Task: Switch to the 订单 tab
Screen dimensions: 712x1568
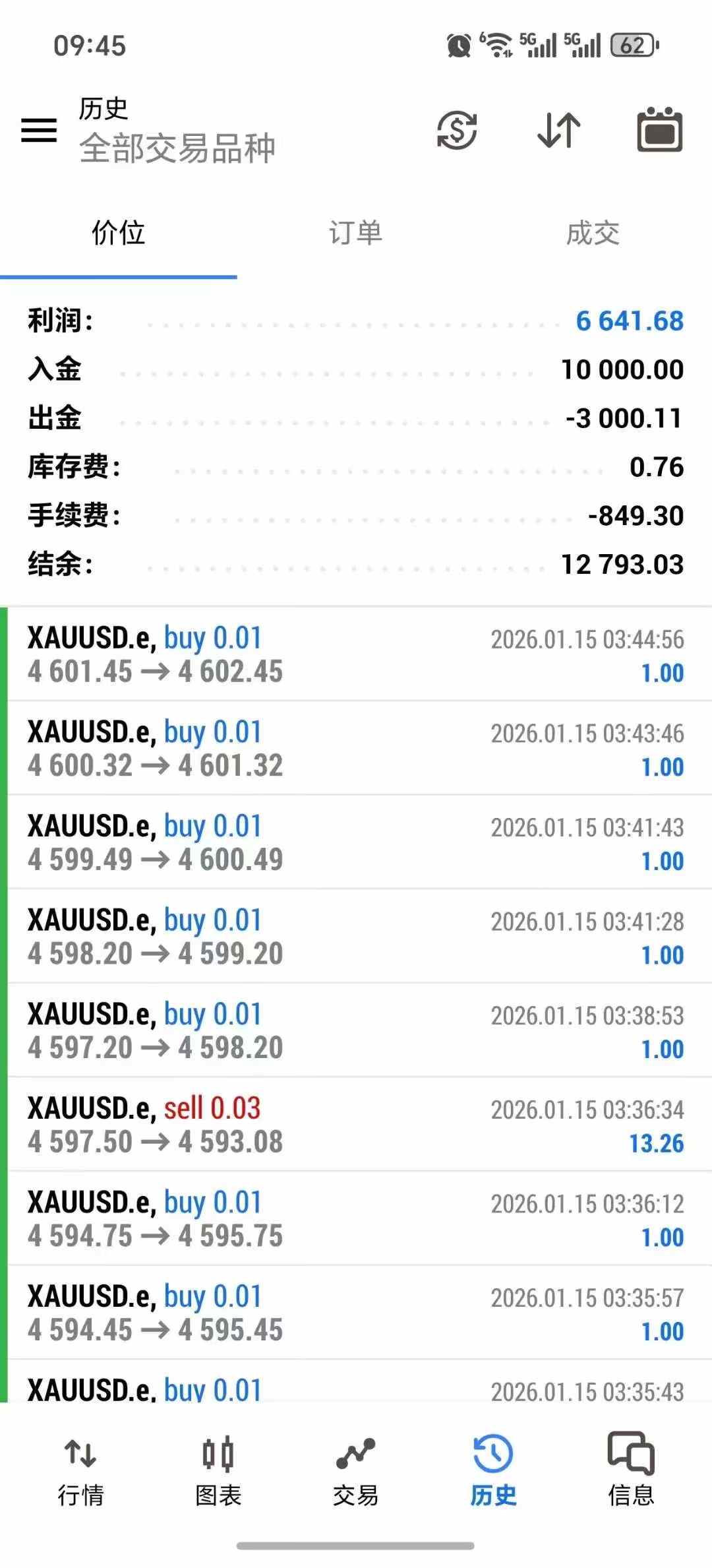Action: coord(355,234)
